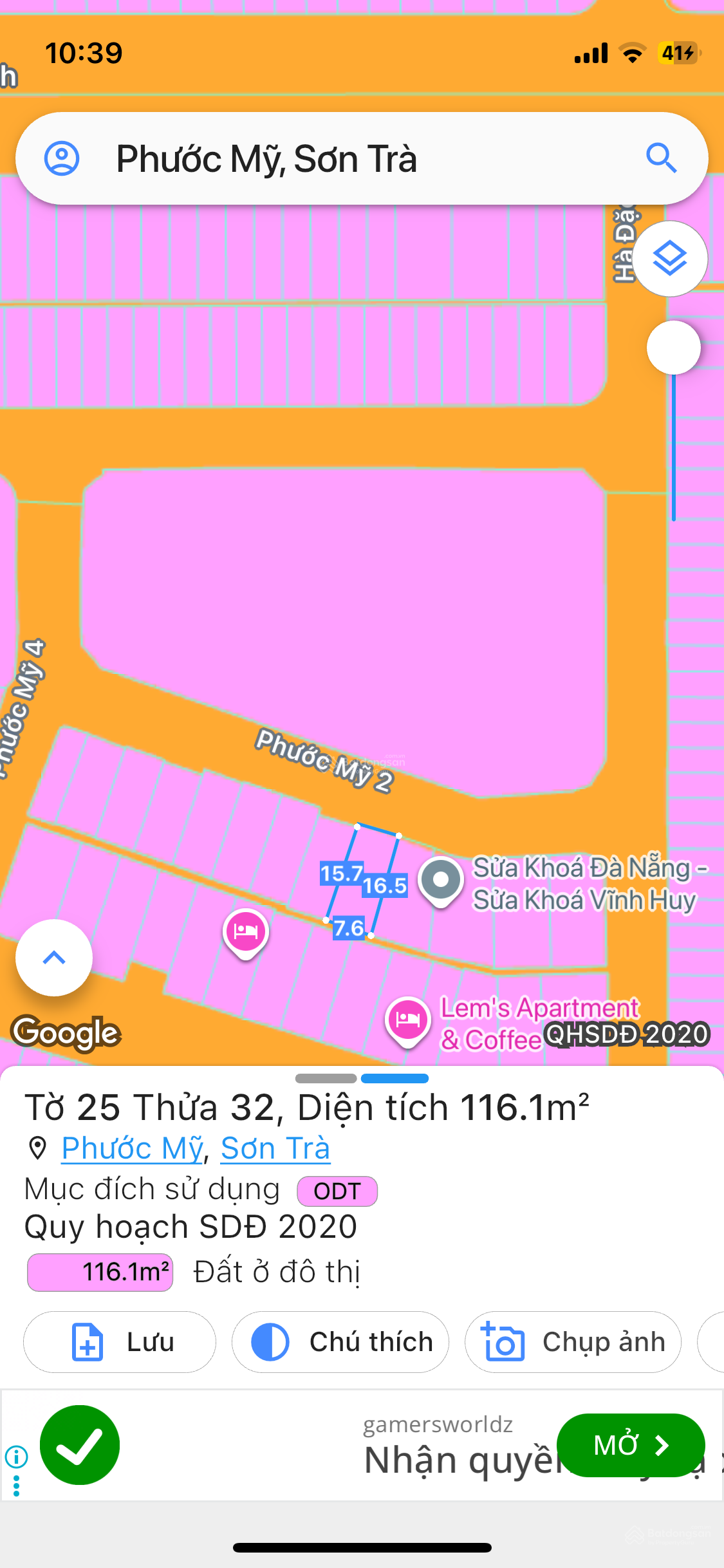The image size is (724, 1568).
Task: Open the profile account icon
Action: 62,158
